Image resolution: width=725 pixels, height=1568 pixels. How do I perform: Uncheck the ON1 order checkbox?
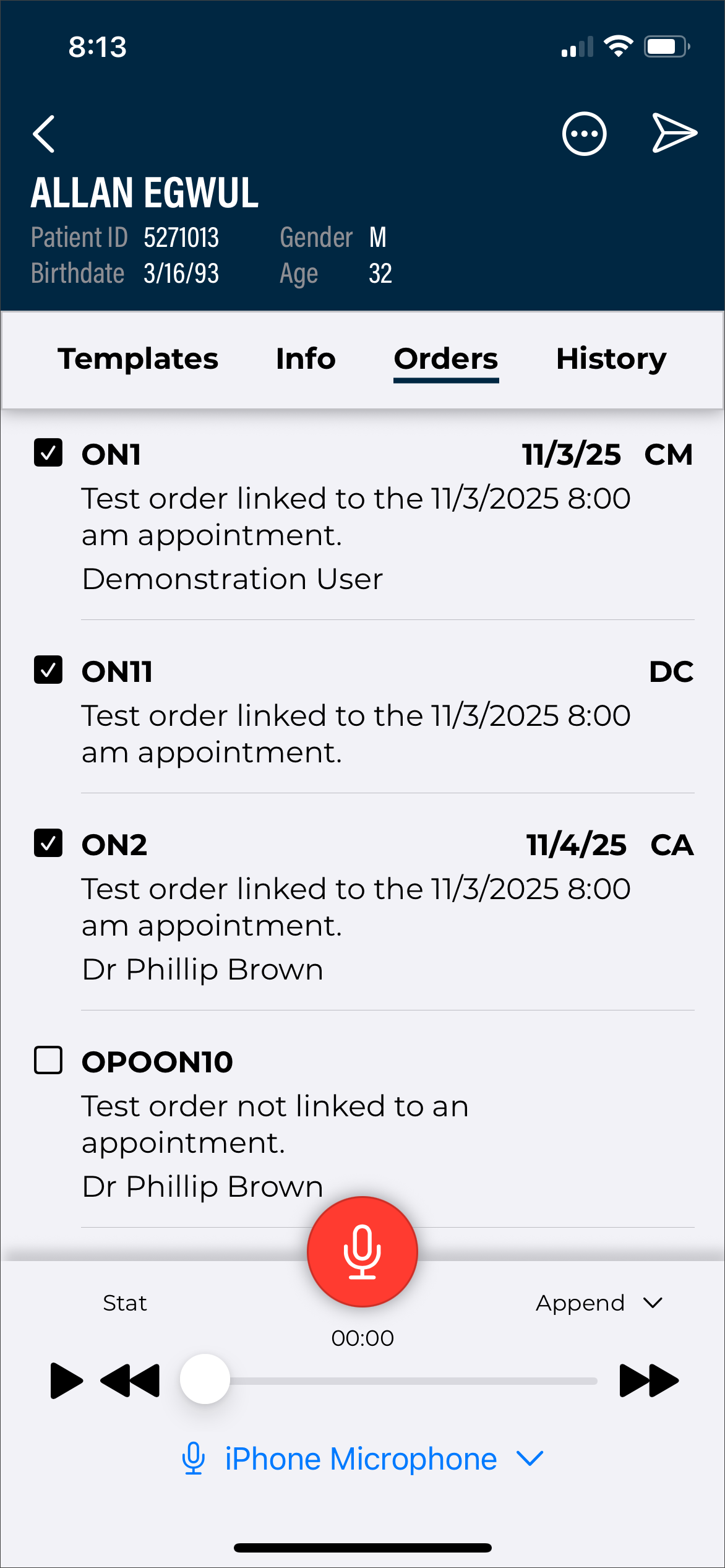click(x=48, y=452)
